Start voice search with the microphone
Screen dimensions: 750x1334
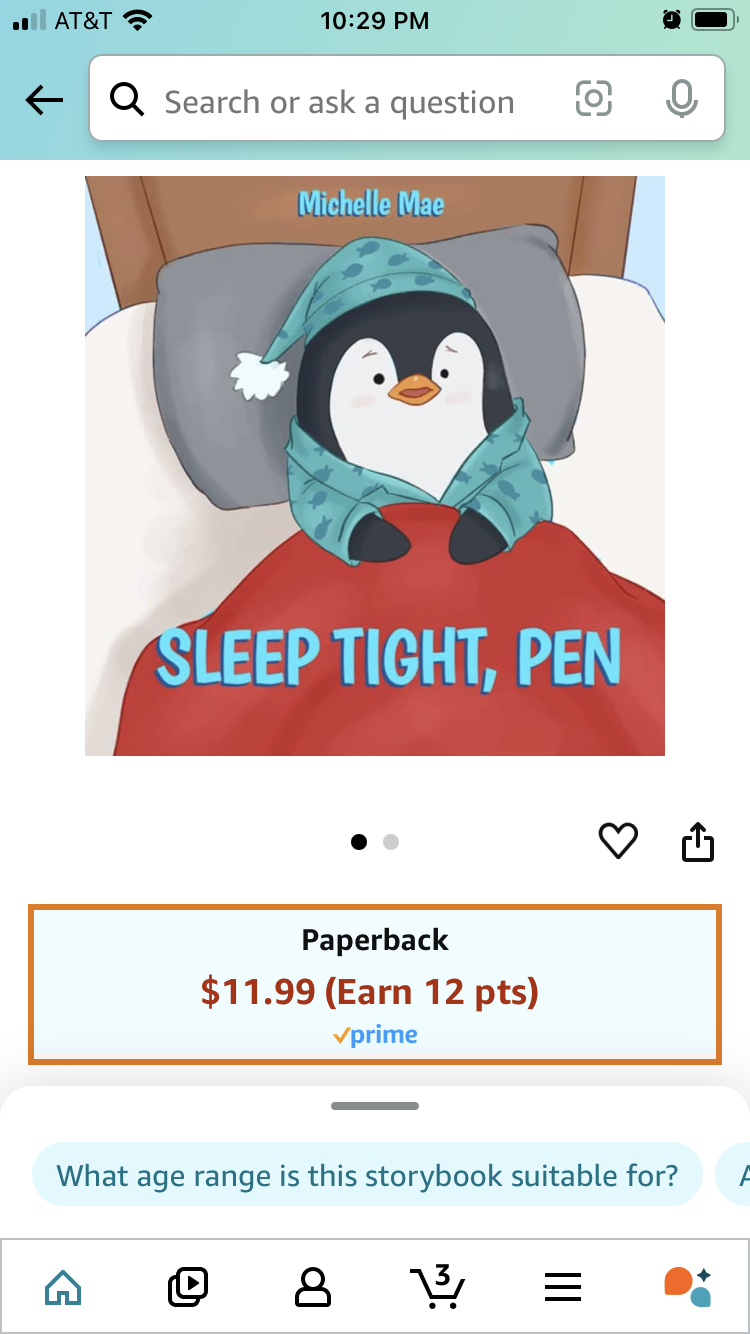point(681,99)
